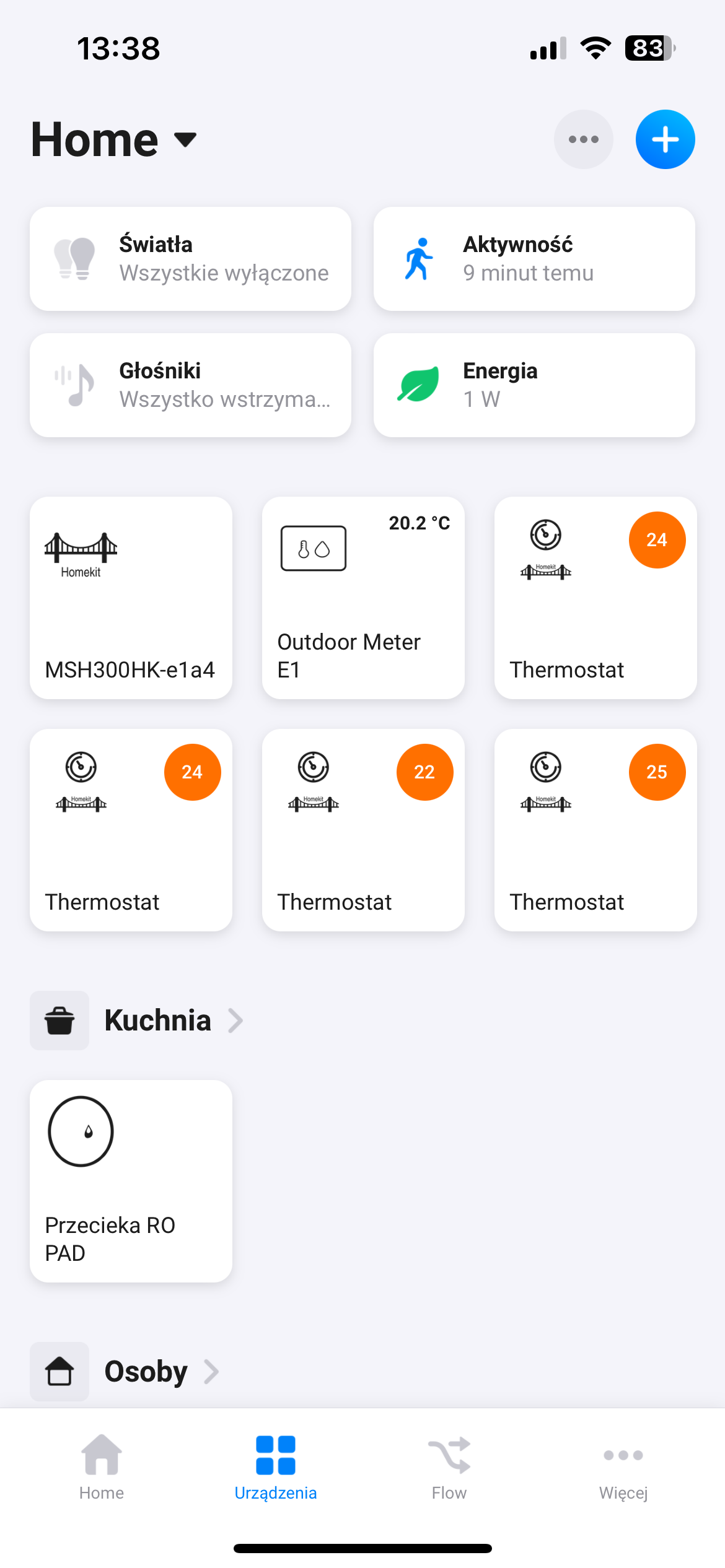Screen dimensions: 725x1568
Task: Switch to the Home tab
Action: coord(102,1468)
